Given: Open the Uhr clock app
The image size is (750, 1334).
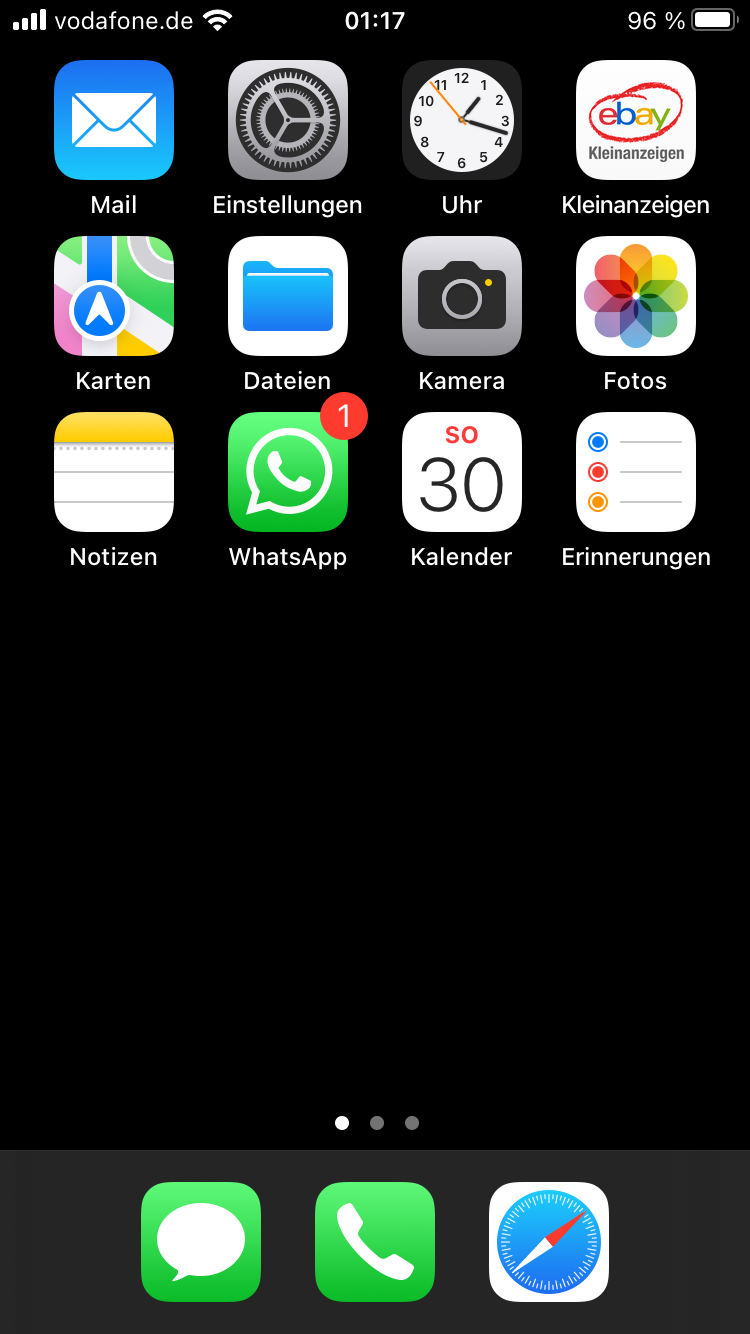Looking at the screenshot, I should click(x=462, y=120).
